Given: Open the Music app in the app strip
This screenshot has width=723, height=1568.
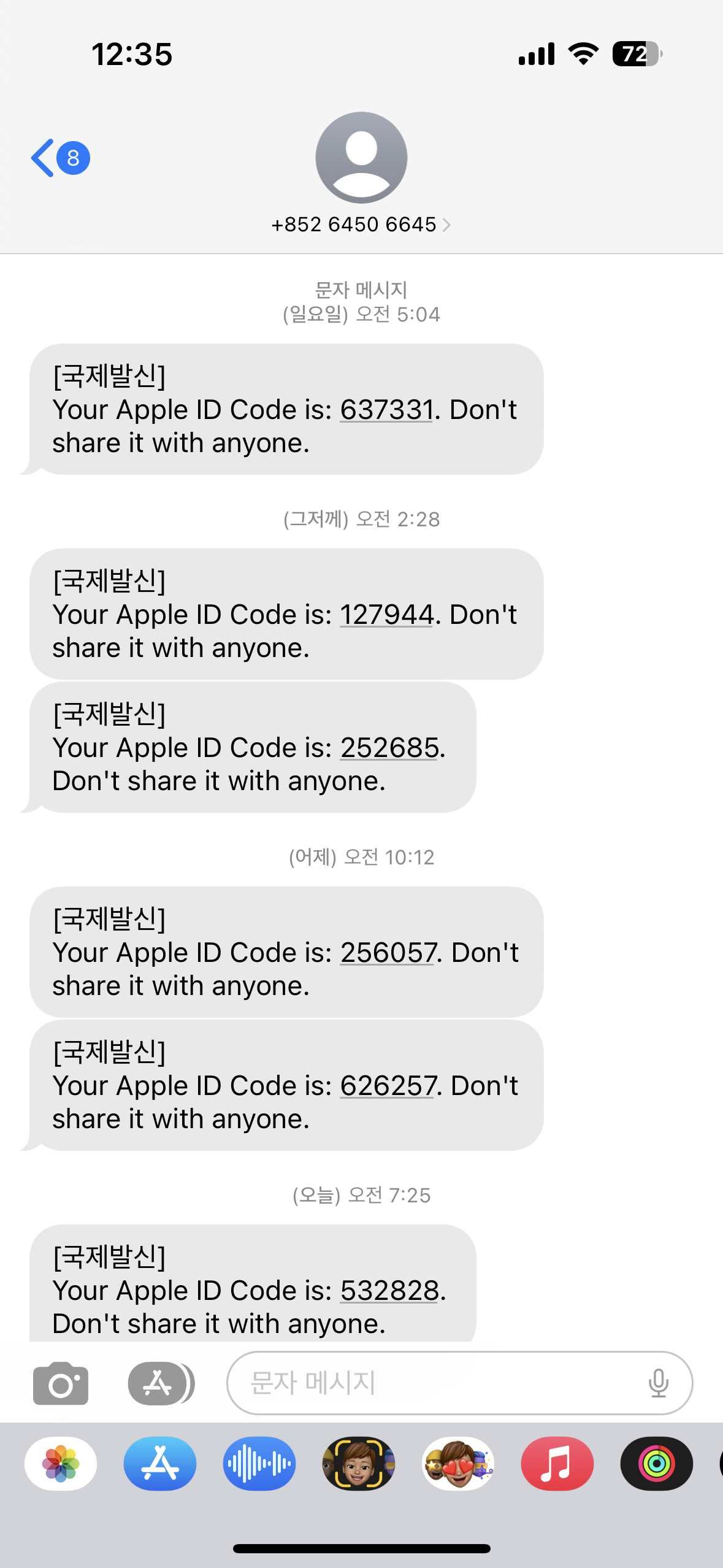Looking at the screenshot, I should click(x=557, y=1464).
